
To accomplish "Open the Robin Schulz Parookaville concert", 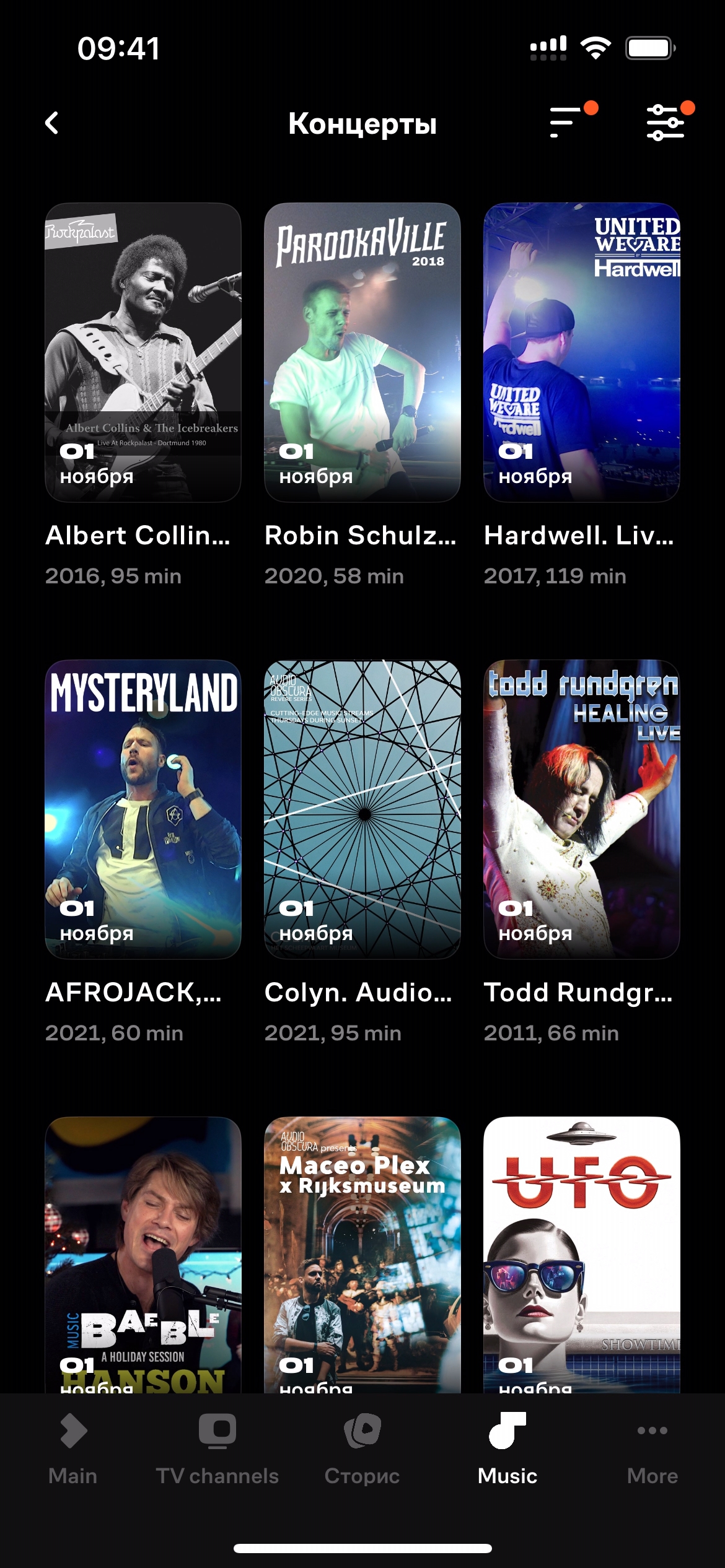I will [x=362, y=352].
